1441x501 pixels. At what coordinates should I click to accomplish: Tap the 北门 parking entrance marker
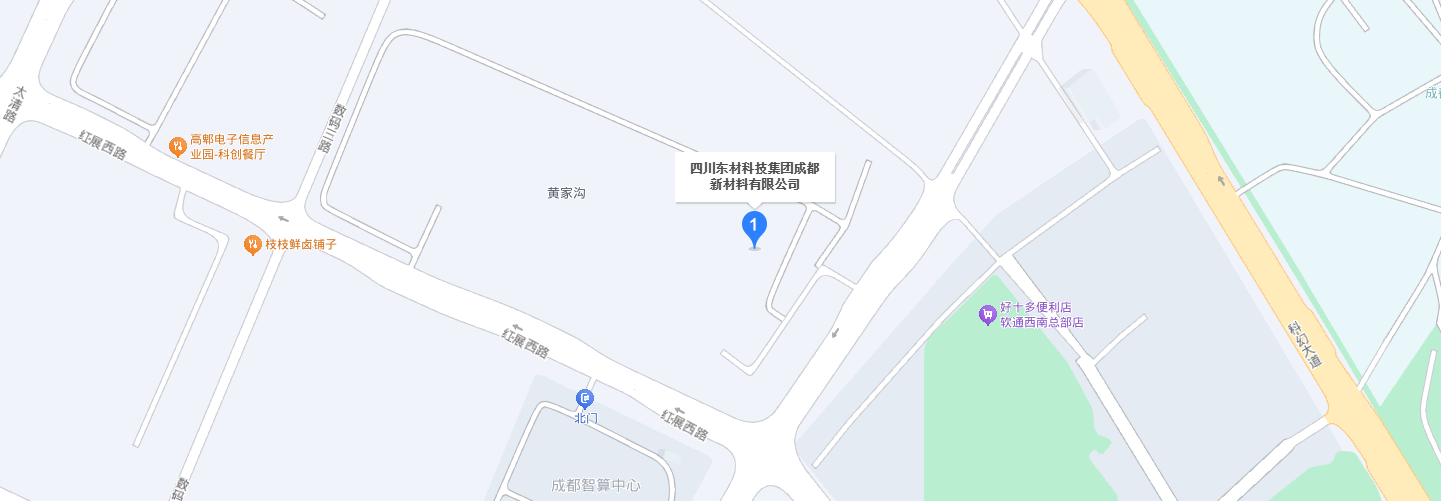click(x=585, y=400)
